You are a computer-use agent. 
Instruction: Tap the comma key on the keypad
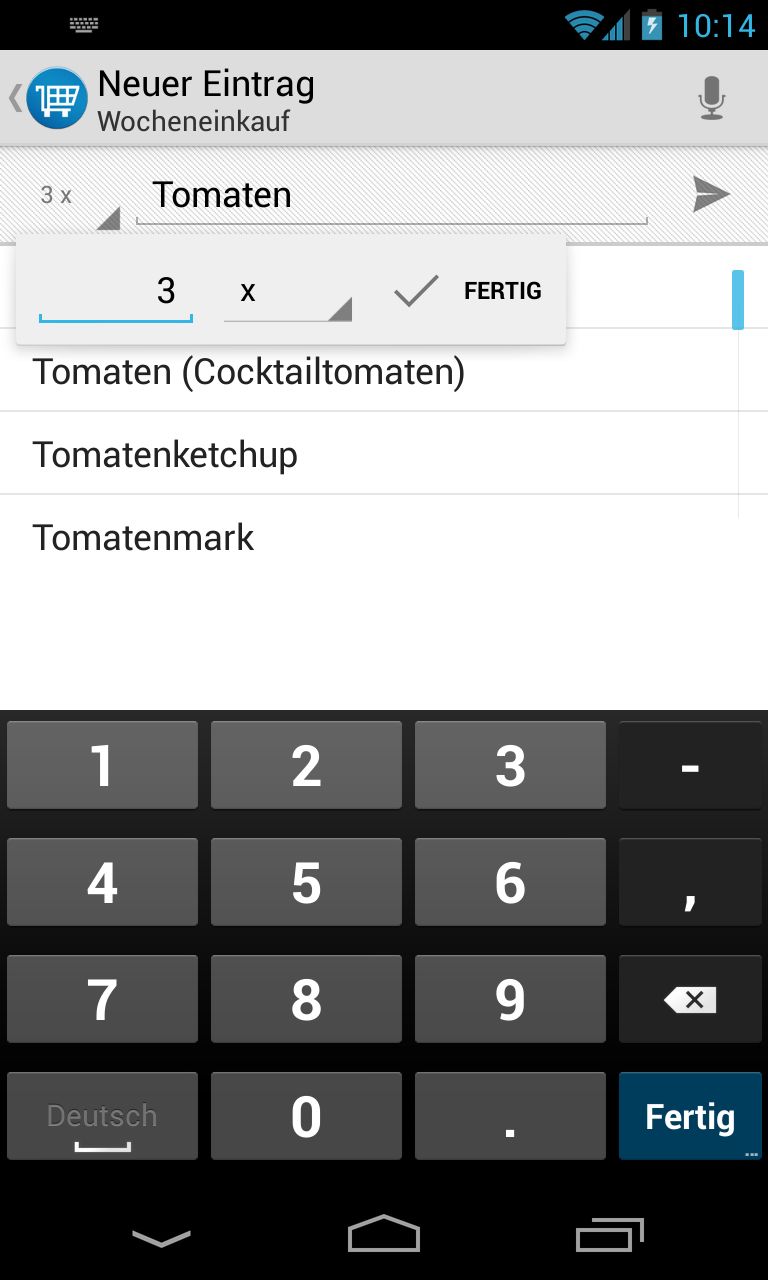point(690,882)
